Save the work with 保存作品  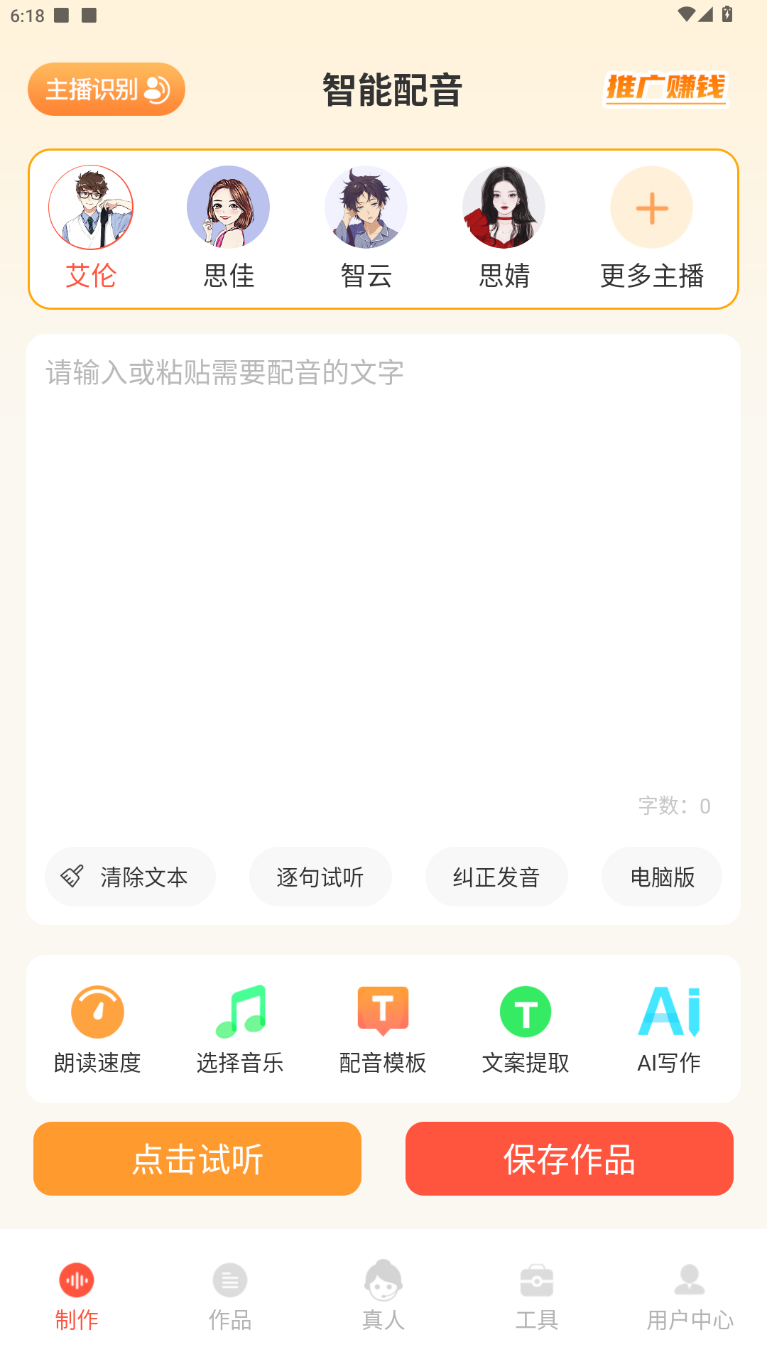[x=569, y=1159]
